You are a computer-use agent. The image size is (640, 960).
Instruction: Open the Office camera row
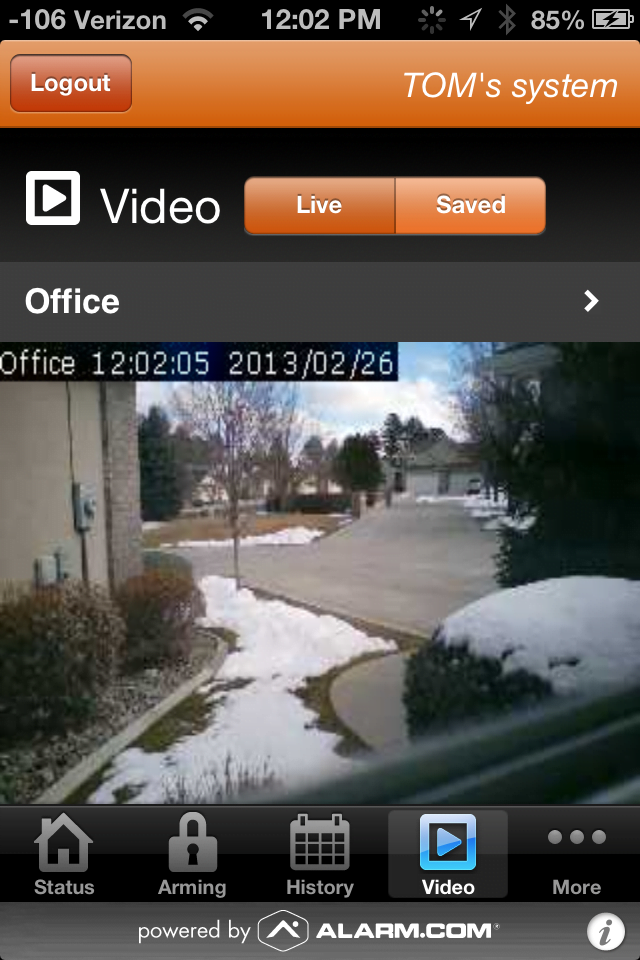[320, 301]
